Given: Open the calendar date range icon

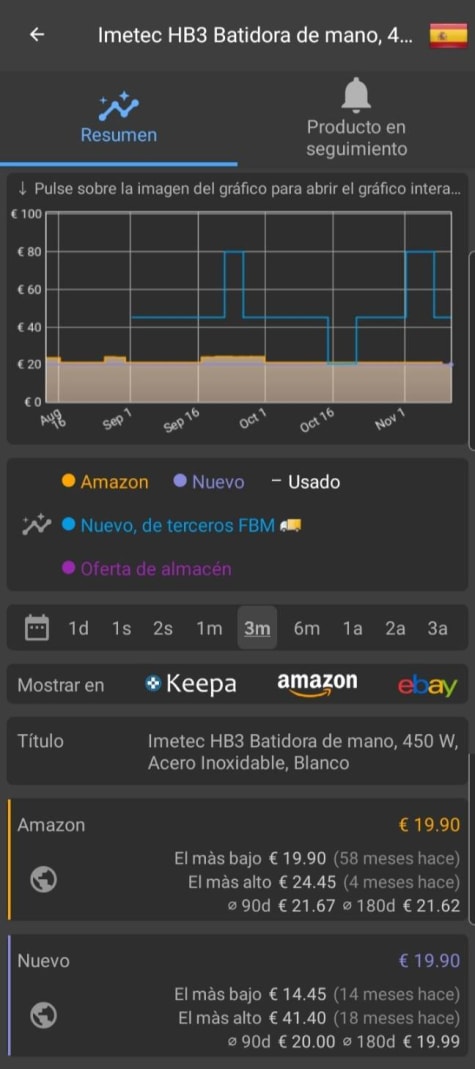Looking at the screenshot, I should click(x=37, y=627).
